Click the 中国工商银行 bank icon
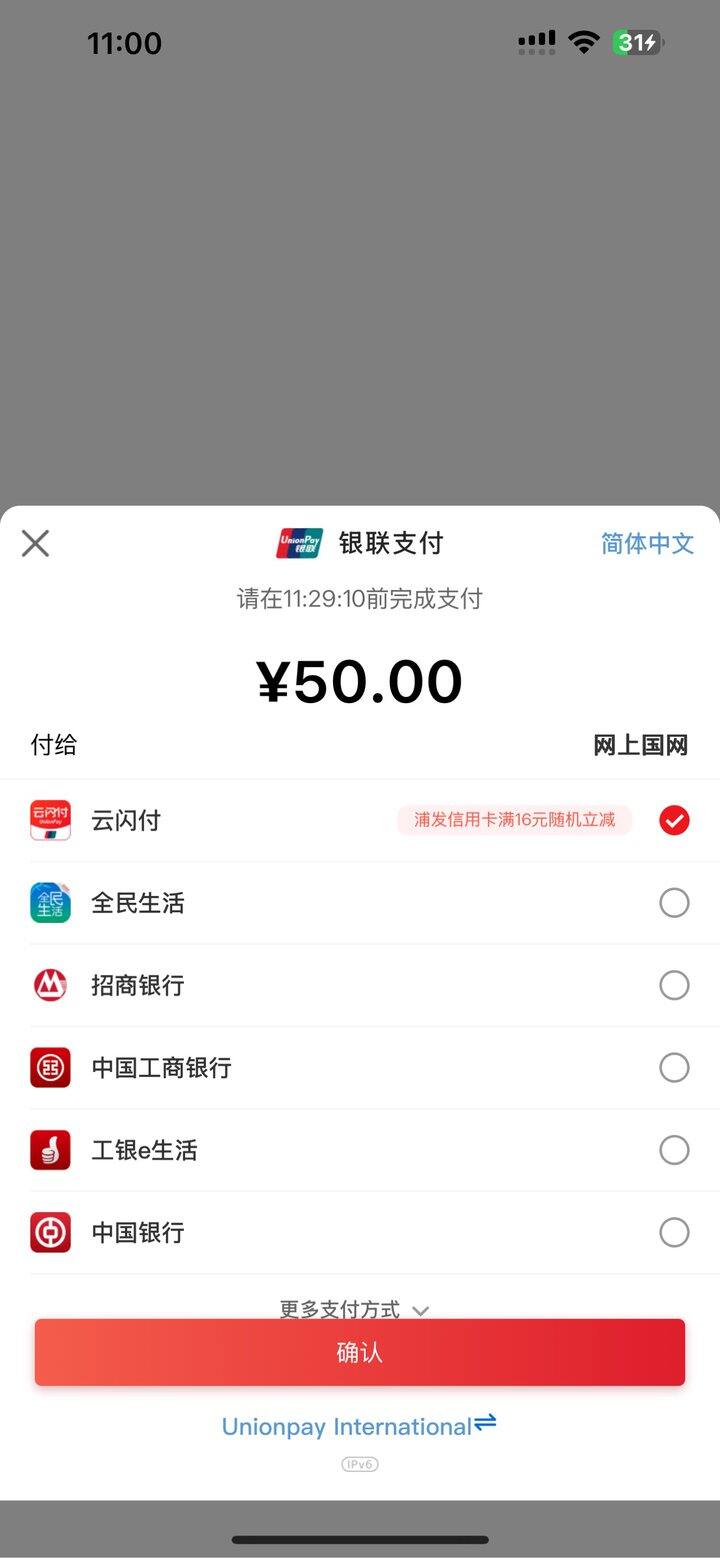 point(50,1067)
